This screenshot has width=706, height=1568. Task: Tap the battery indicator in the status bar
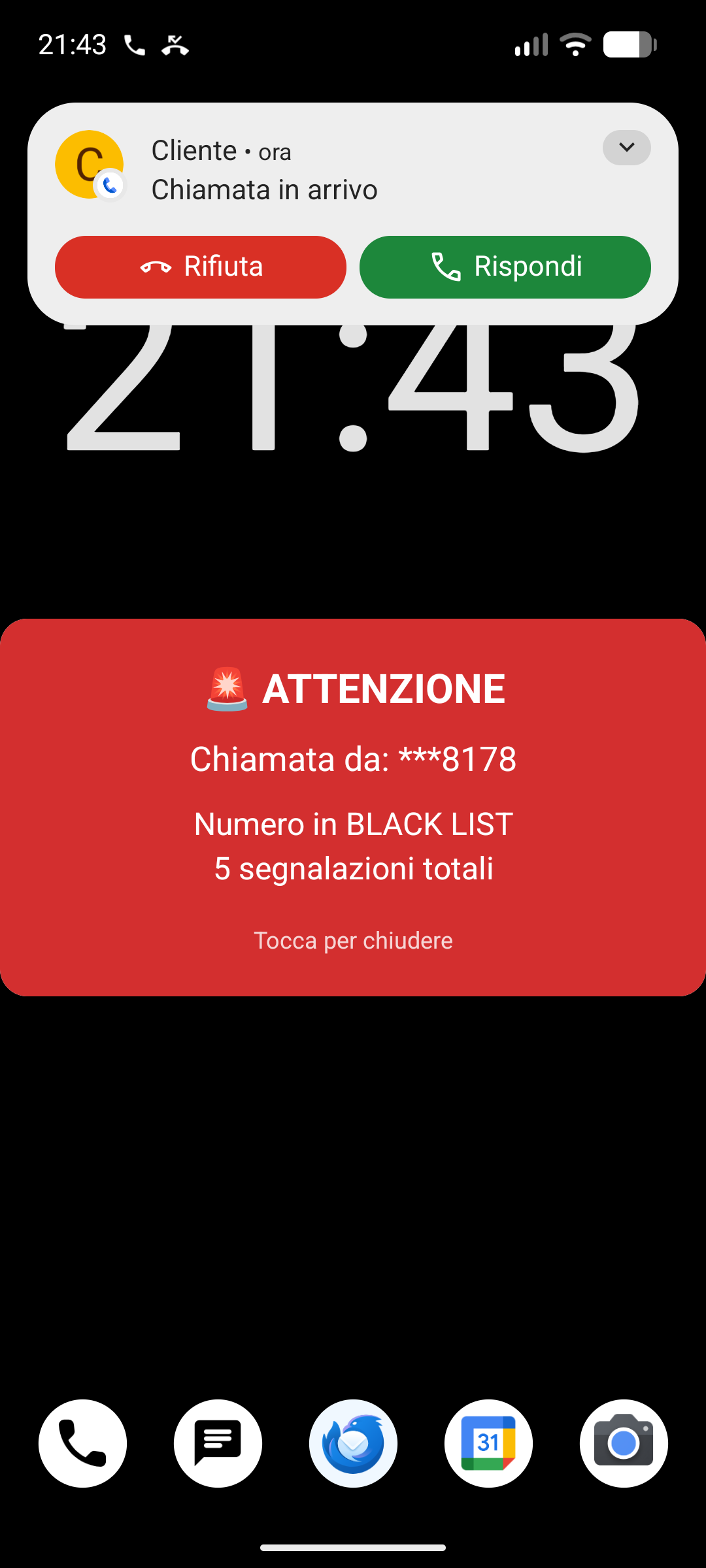point(628,44)
